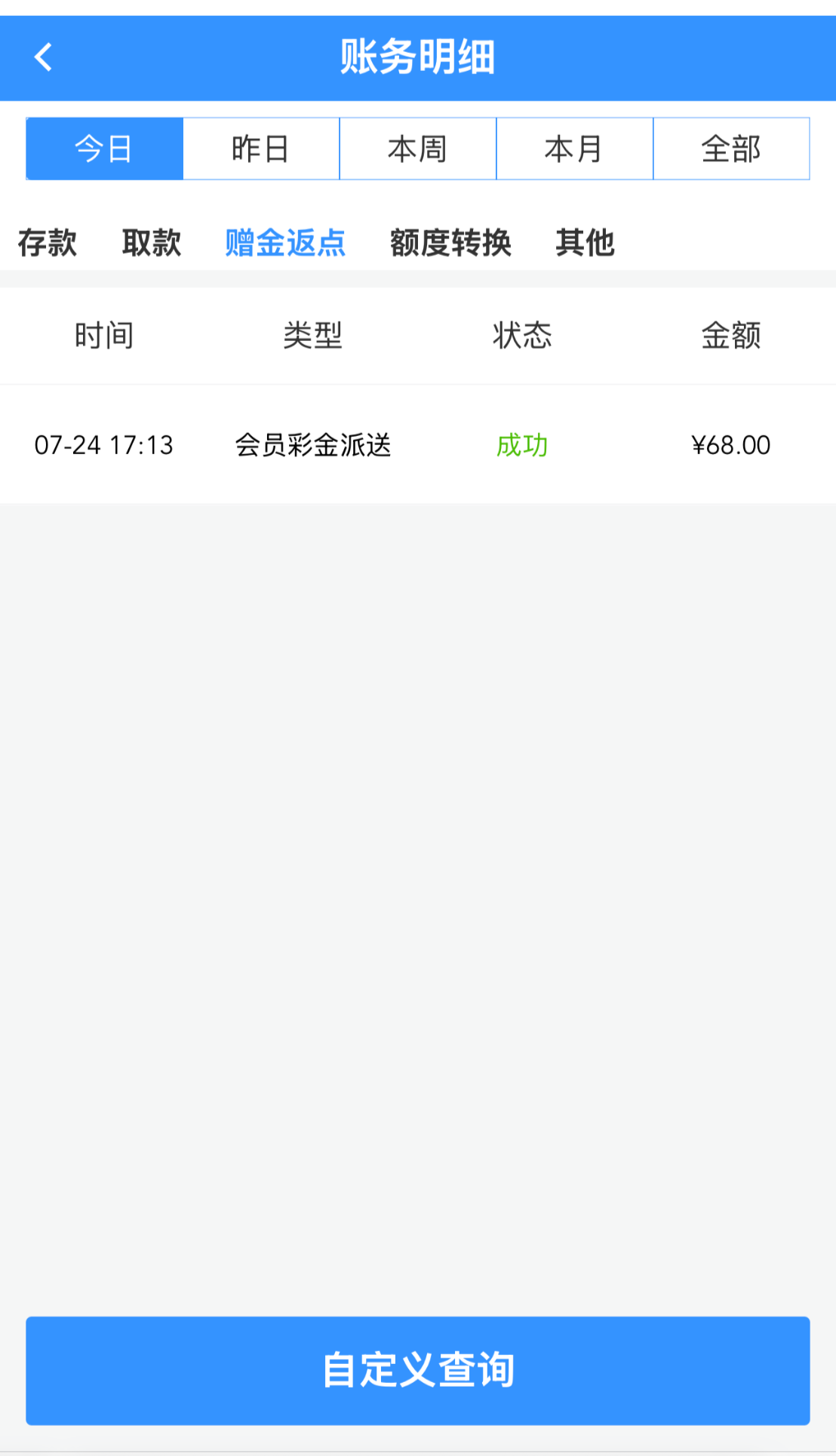Select the 今日 time filter
Image resolution: width=836 pixels, height=1456 pixels.
105,149
